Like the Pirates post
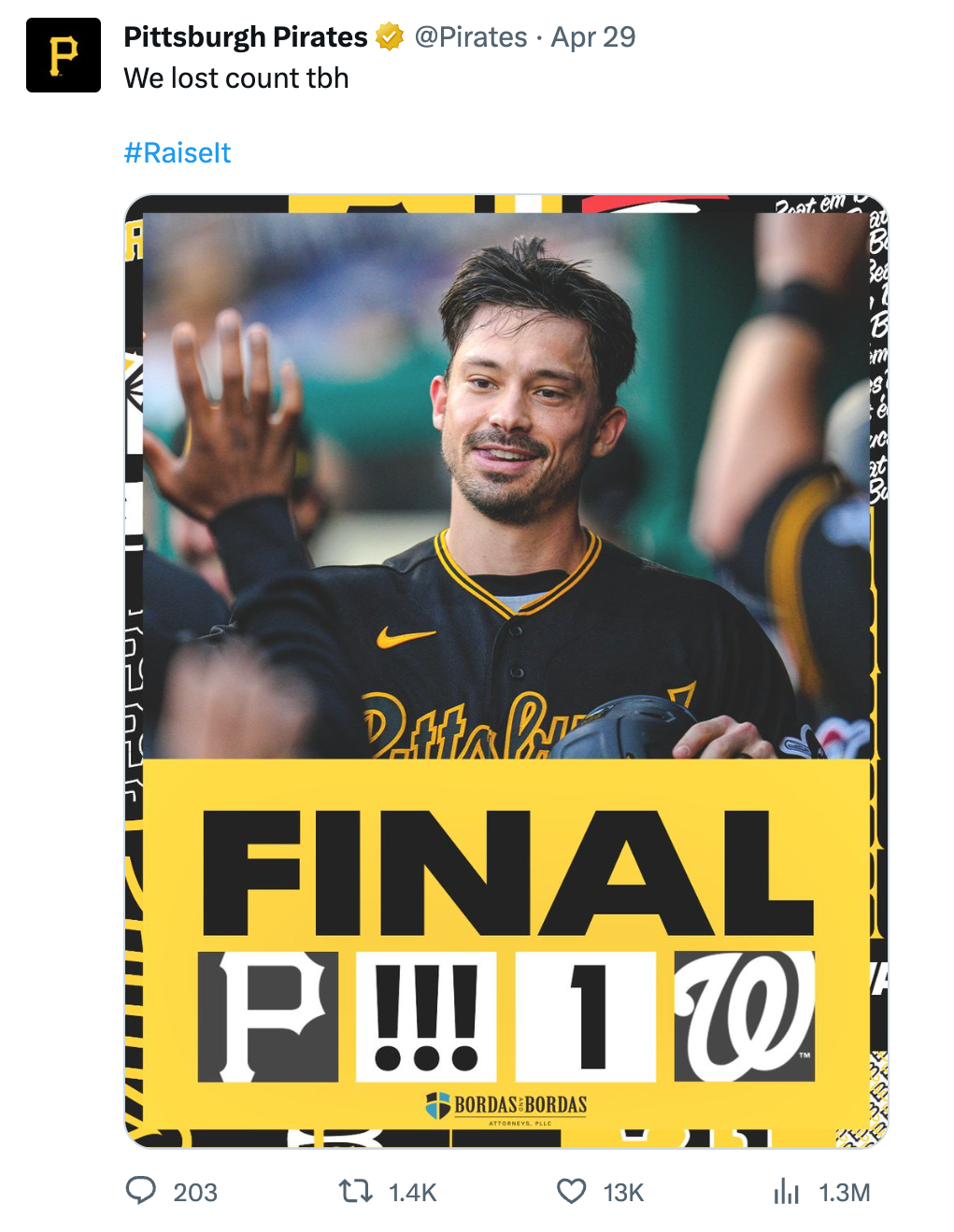This screenshot has width=954, height=1232. pos(571,1191)
